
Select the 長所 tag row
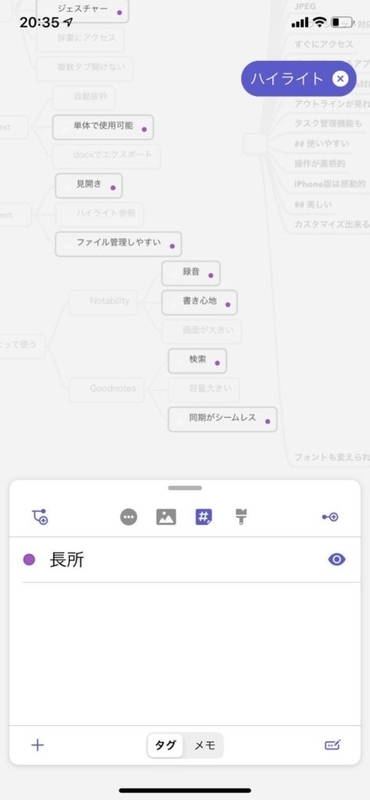tap(185, 560)
